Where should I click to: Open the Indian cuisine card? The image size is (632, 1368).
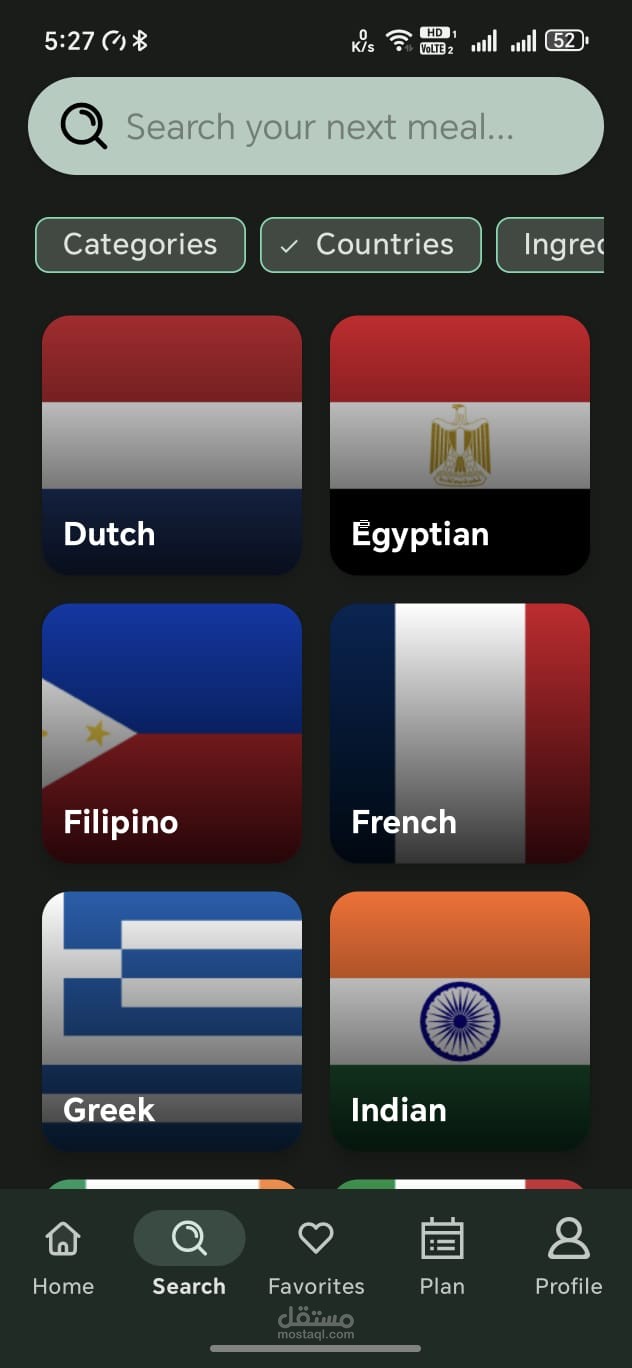click(460, 1021)
